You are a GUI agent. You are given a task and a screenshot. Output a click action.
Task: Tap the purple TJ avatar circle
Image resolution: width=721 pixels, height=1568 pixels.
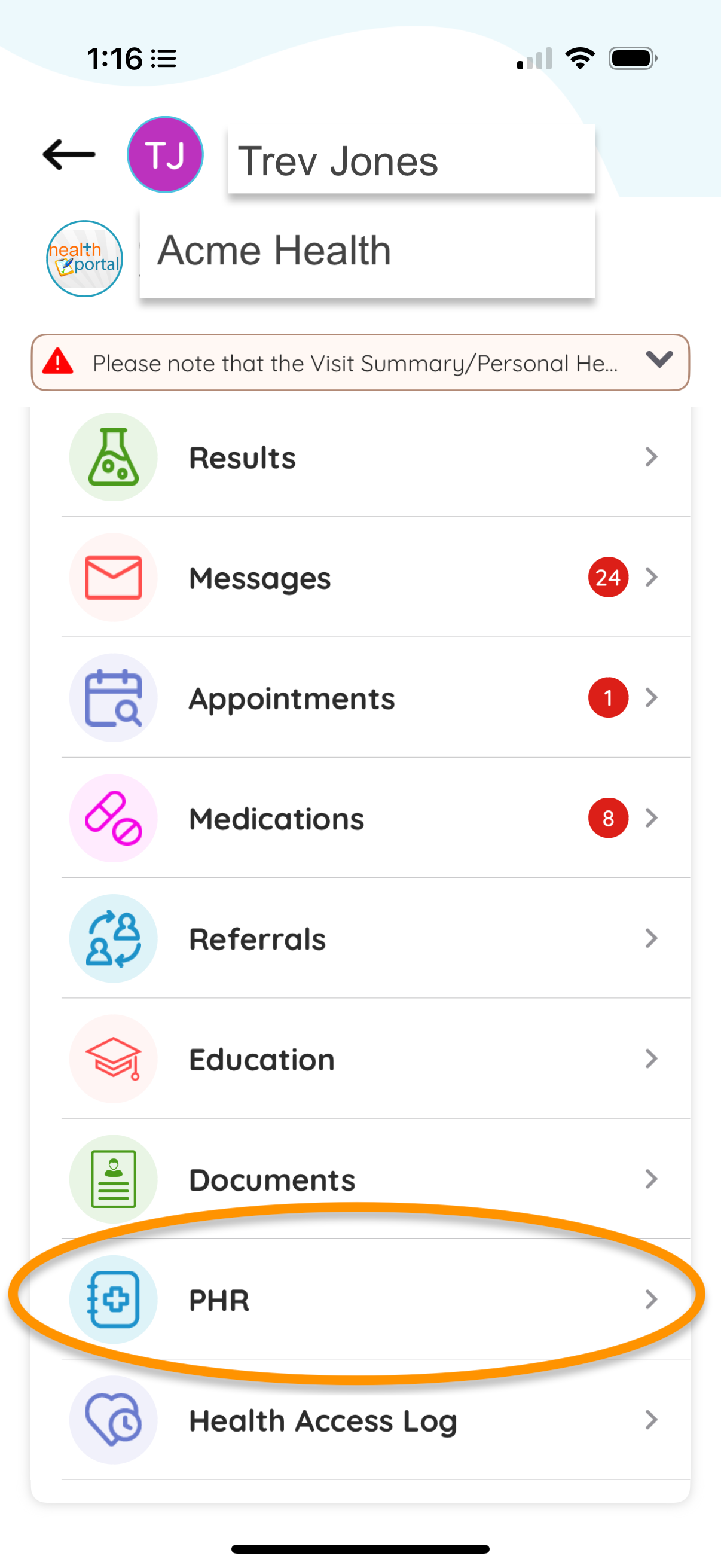point(165,155)
